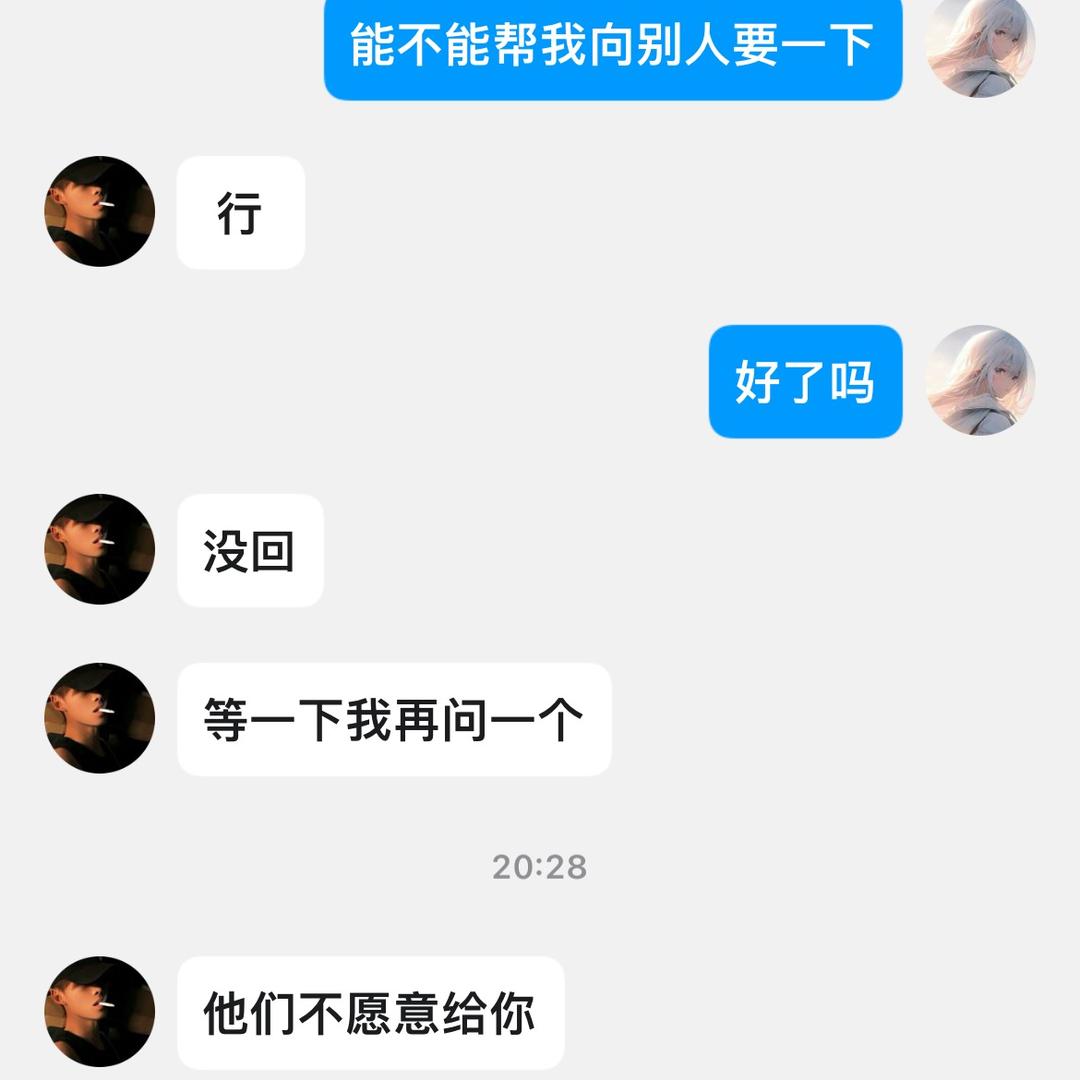Open your avatar beside "能不能帮我向别人要一下"
The width and height of the screenshot is (1080, 1080).
pyautogui.click(x=979, y=43)
